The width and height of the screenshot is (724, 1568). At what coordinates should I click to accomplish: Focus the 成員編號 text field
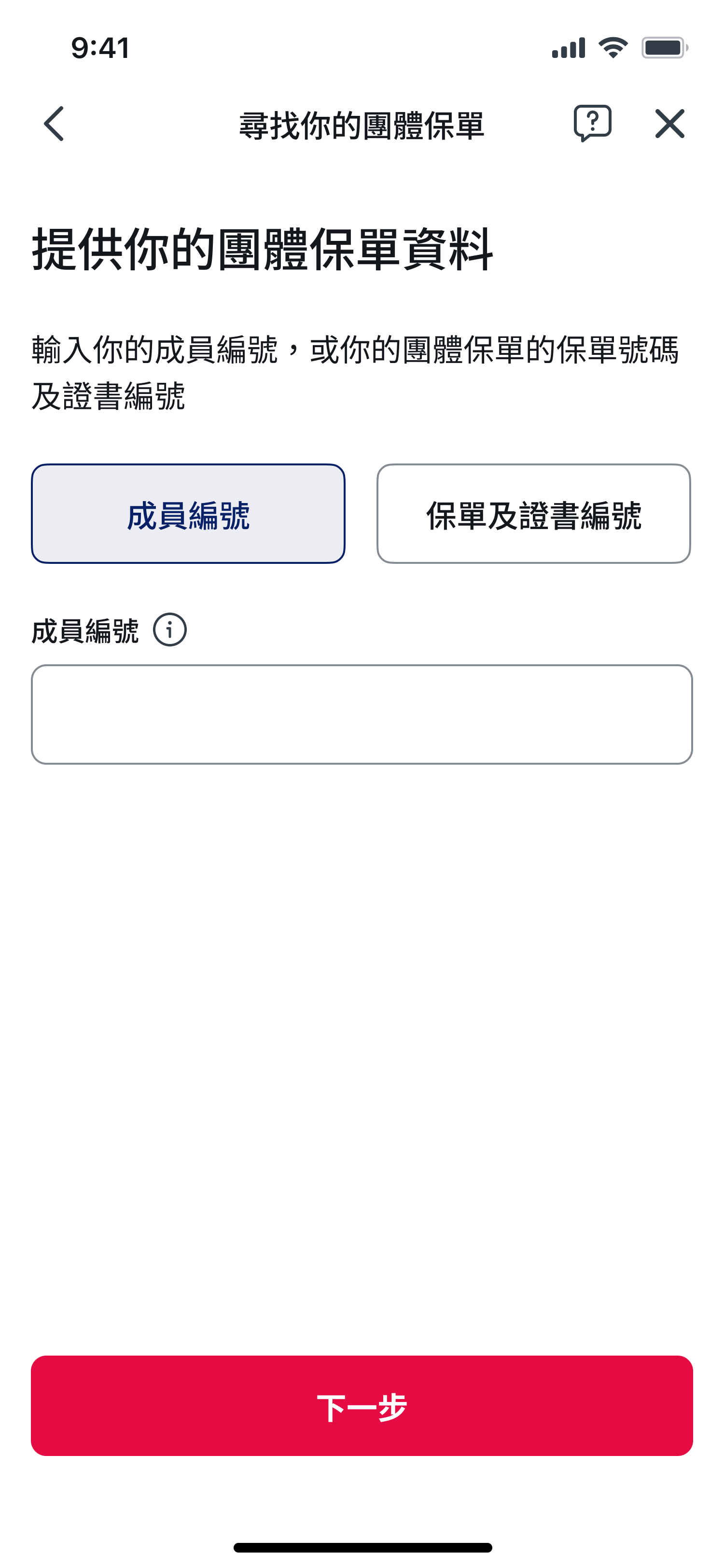(x=362, y=714)
